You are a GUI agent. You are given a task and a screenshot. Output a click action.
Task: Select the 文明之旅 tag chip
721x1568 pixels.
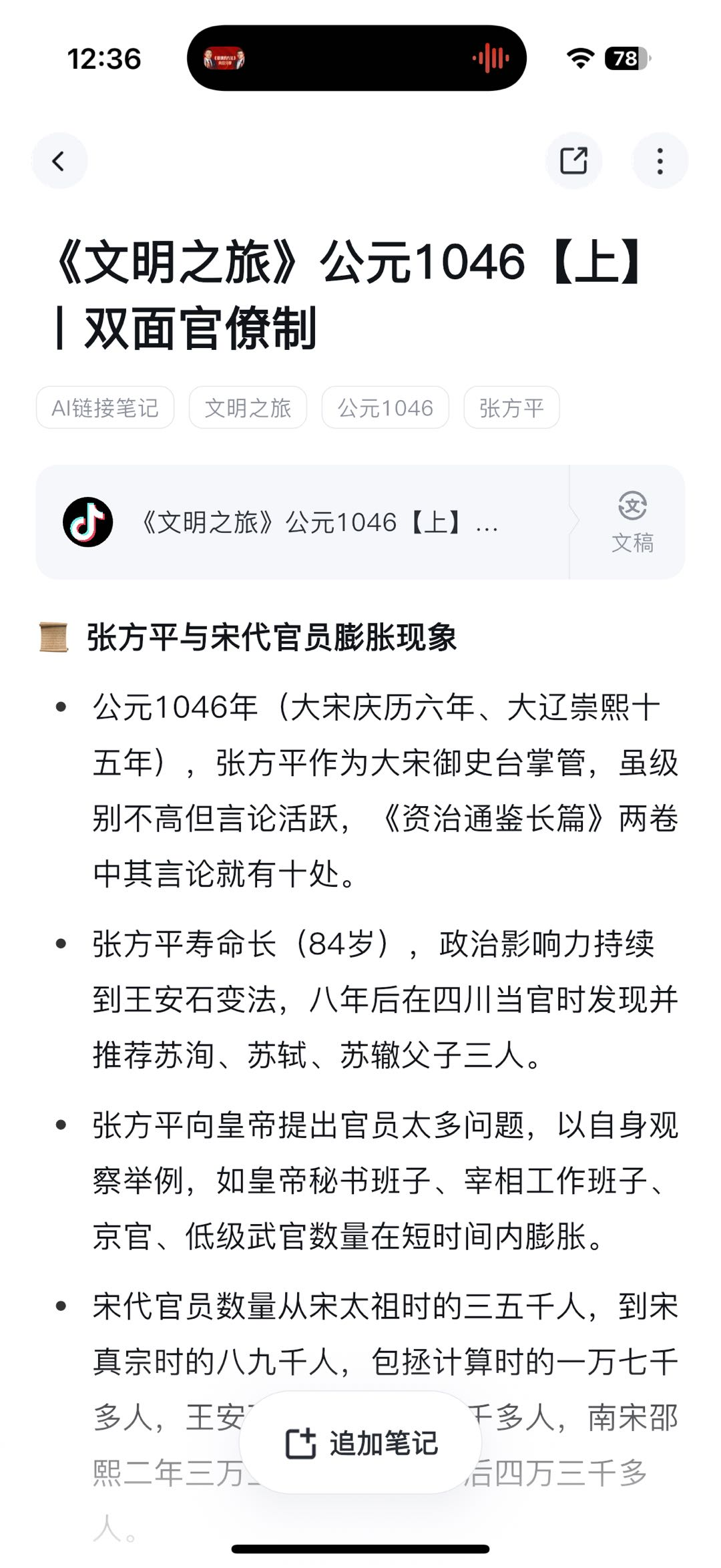pyautogui.click(x=248, y=407)
